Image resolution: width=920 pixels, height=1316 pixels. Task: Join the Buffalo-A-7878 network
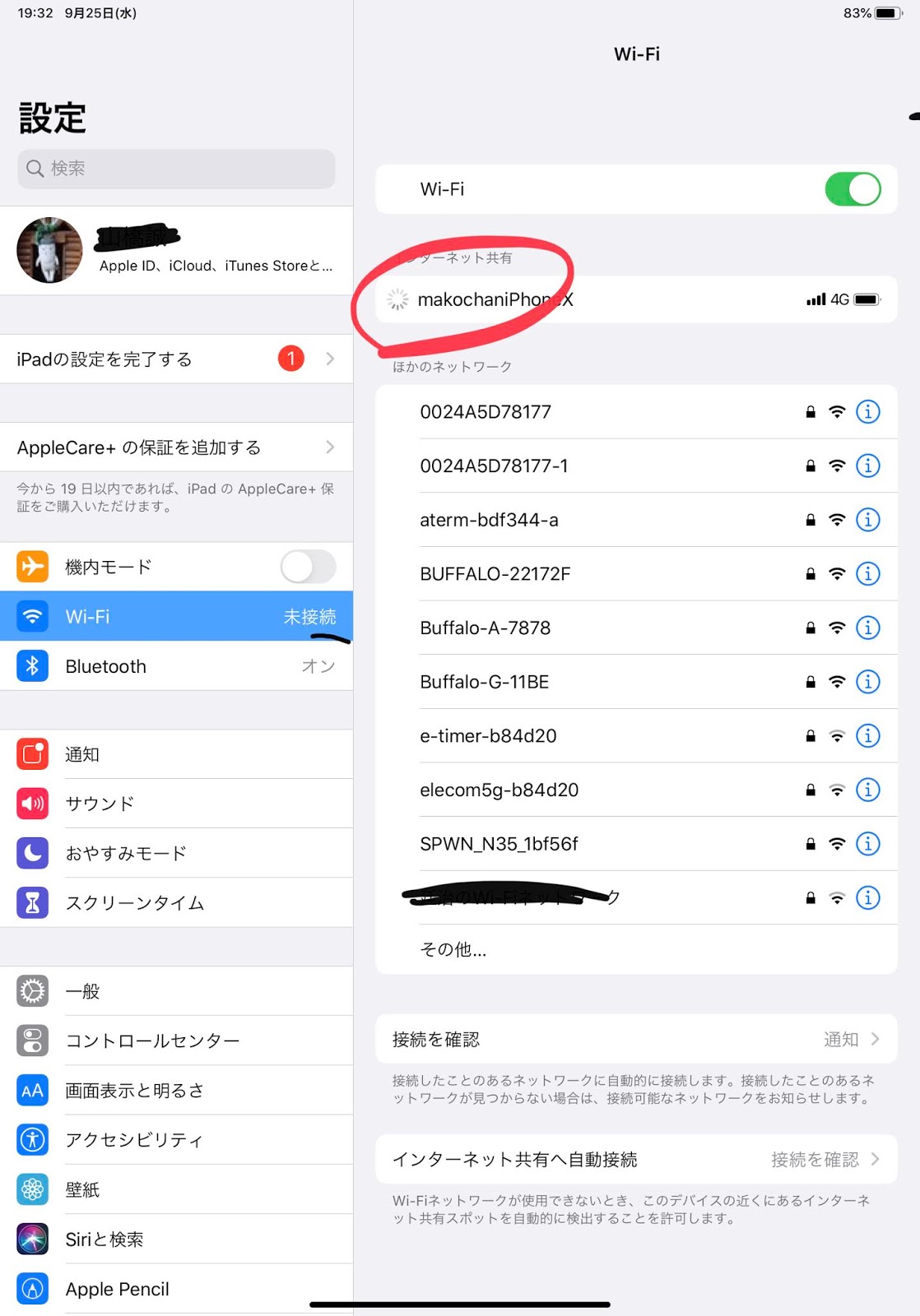tap(636, 628)
